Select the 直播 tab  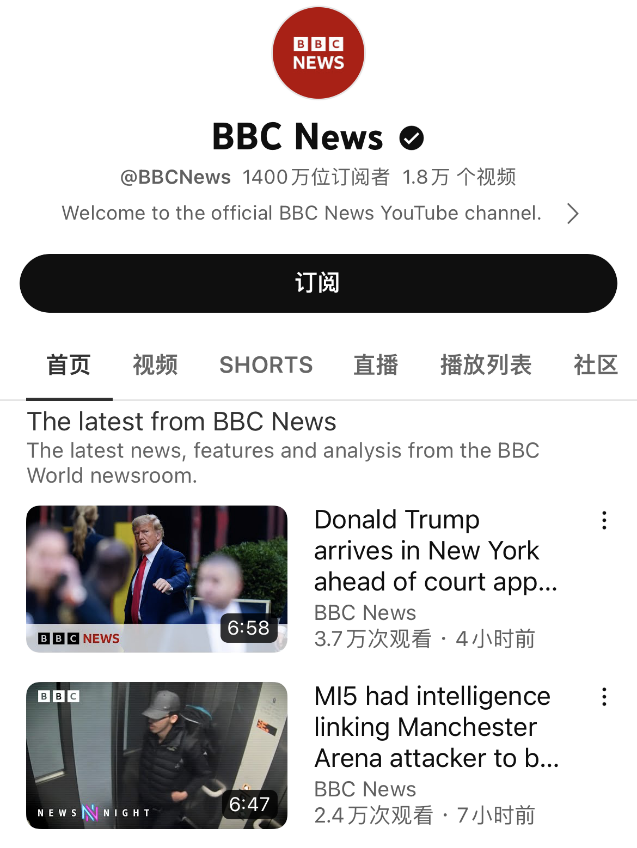[x=376, y=365]
